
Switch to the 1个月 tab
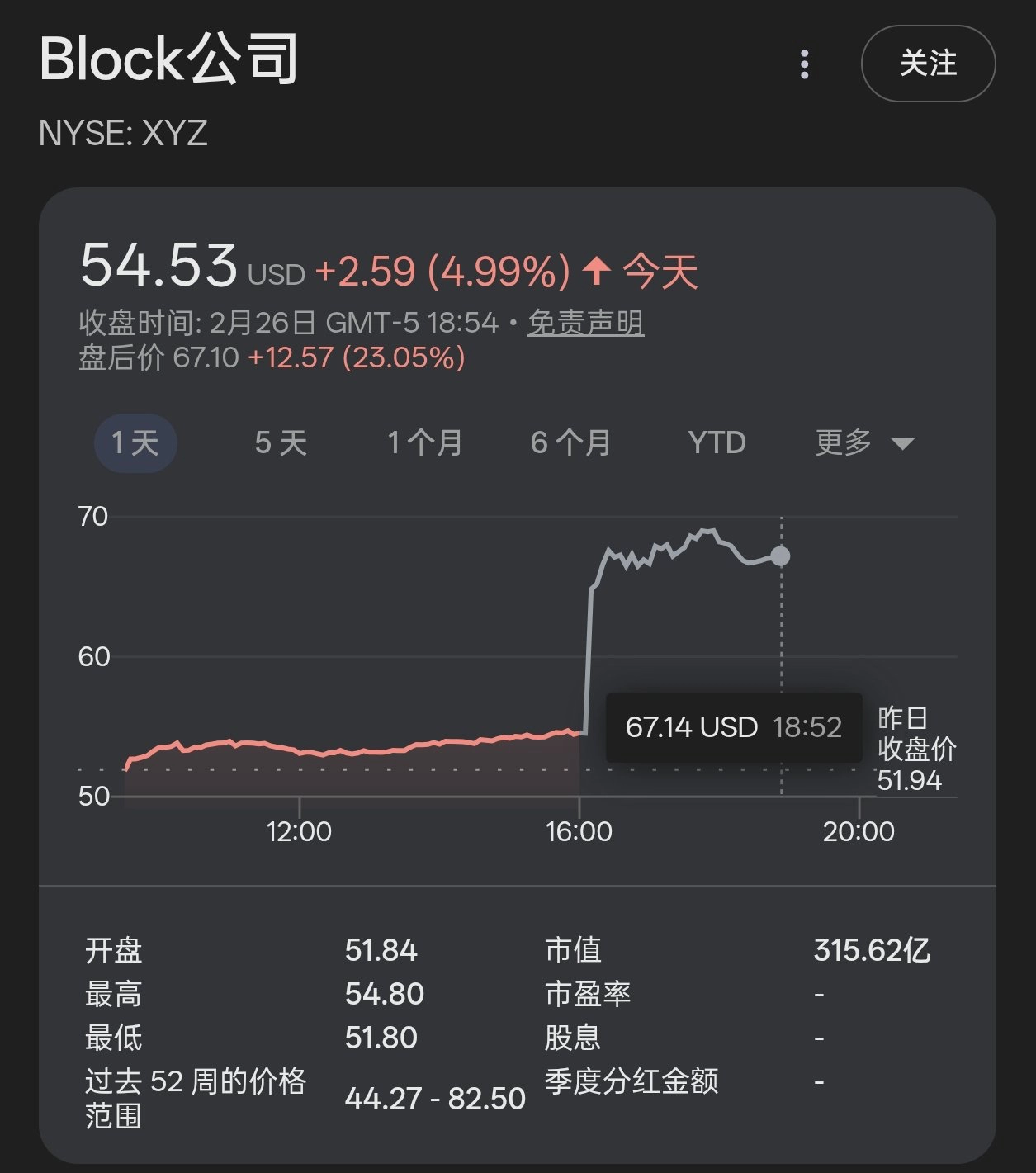click(425, 443)
